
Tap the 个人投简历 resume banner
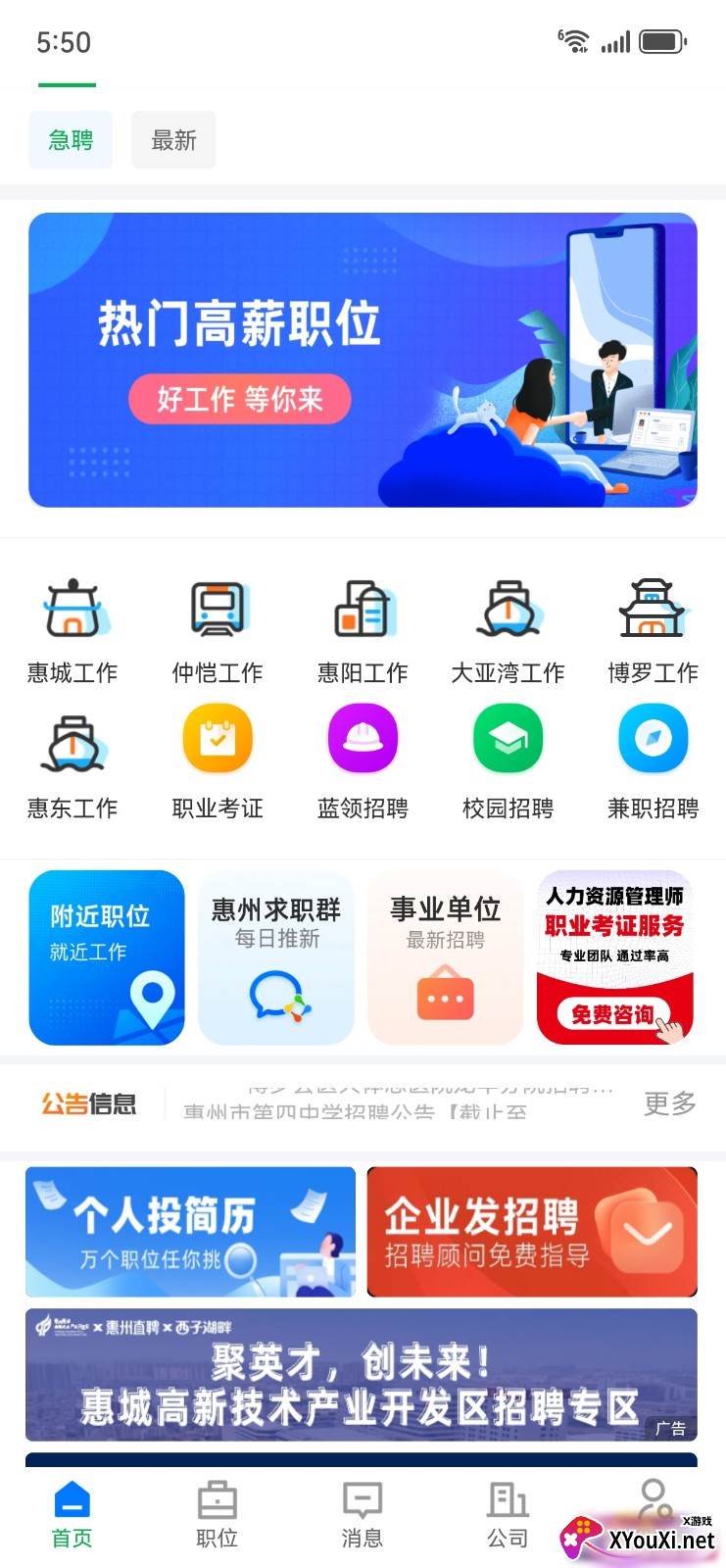191,1231
